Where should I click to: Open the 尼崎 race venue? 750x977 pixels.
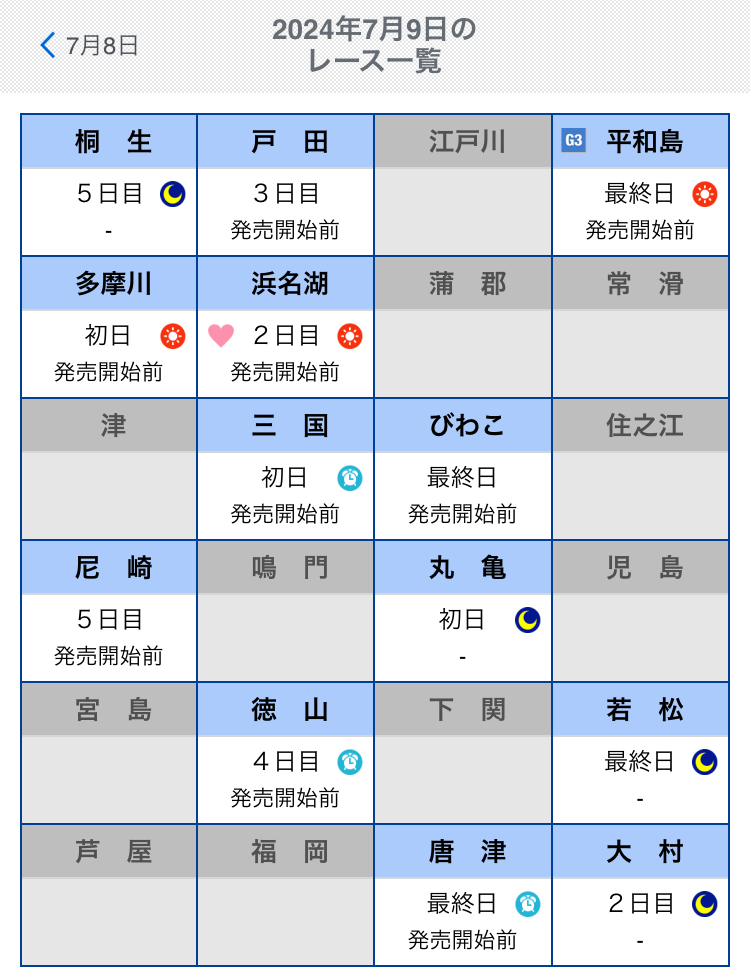coord(109,611)
